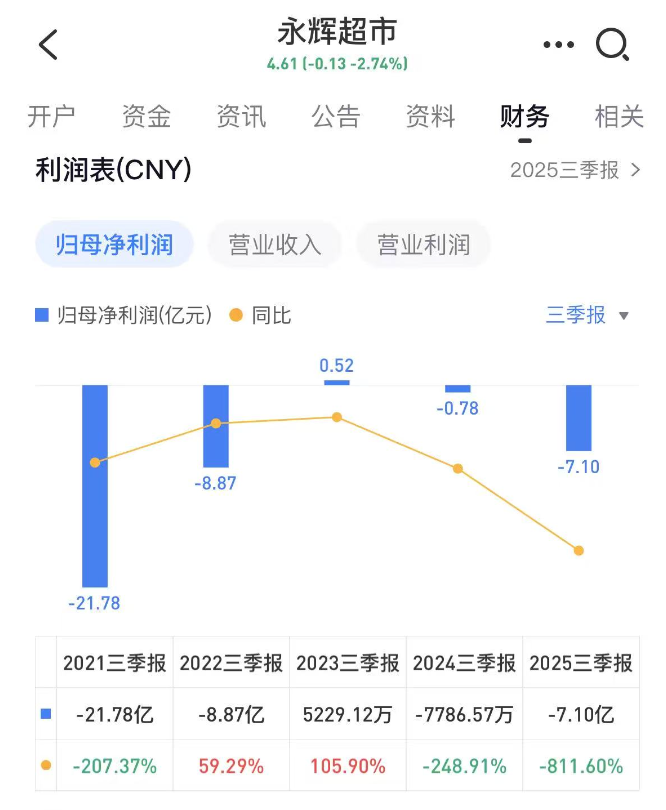666x810 pixels.
Task: Open the three-dot overflow menu
Action: pyautogui.click(x=558, y=45)
